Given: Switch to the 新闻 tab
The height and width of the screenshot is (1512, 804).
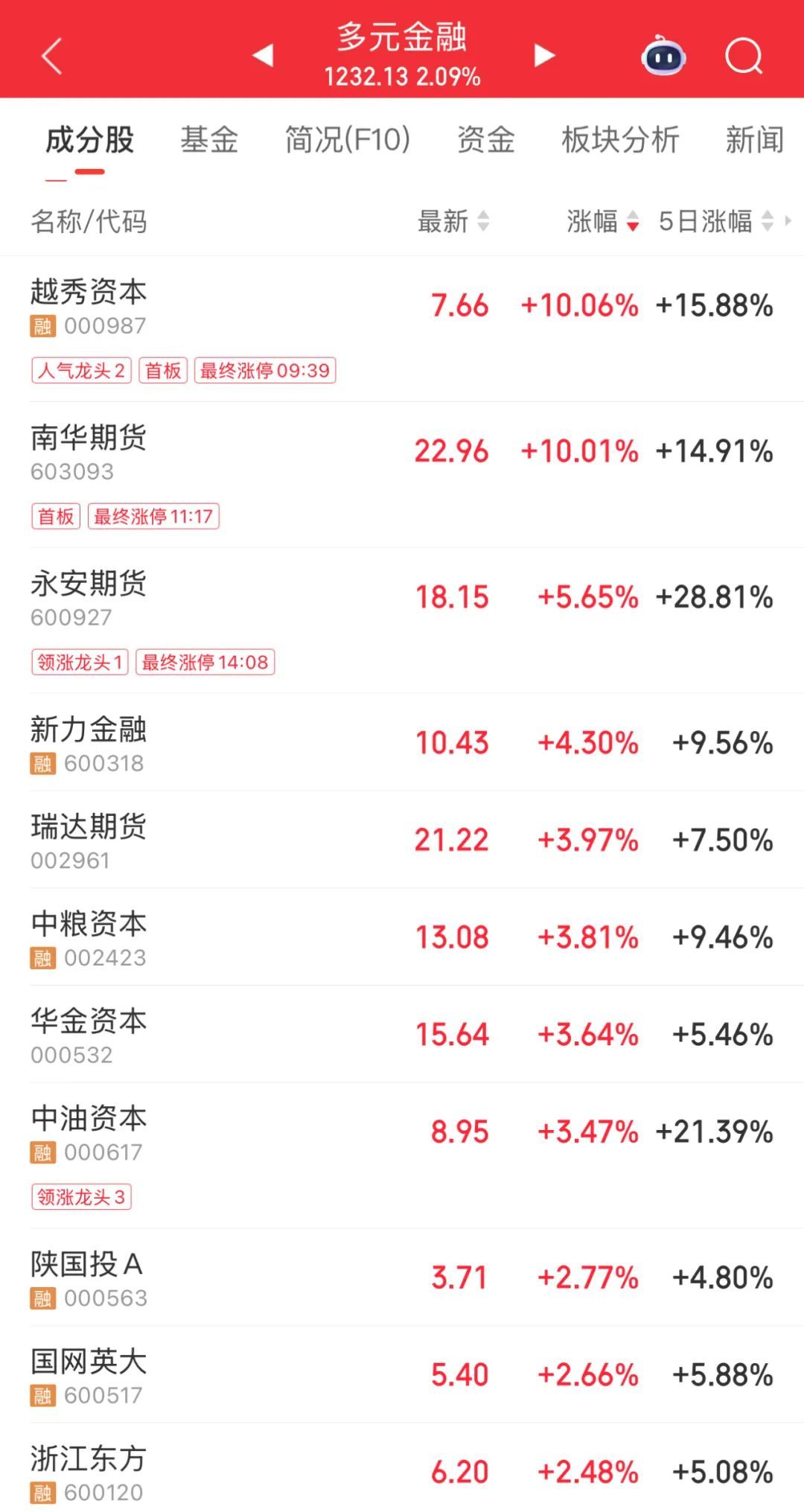Looking at the screenshot, I should point(755,140).
